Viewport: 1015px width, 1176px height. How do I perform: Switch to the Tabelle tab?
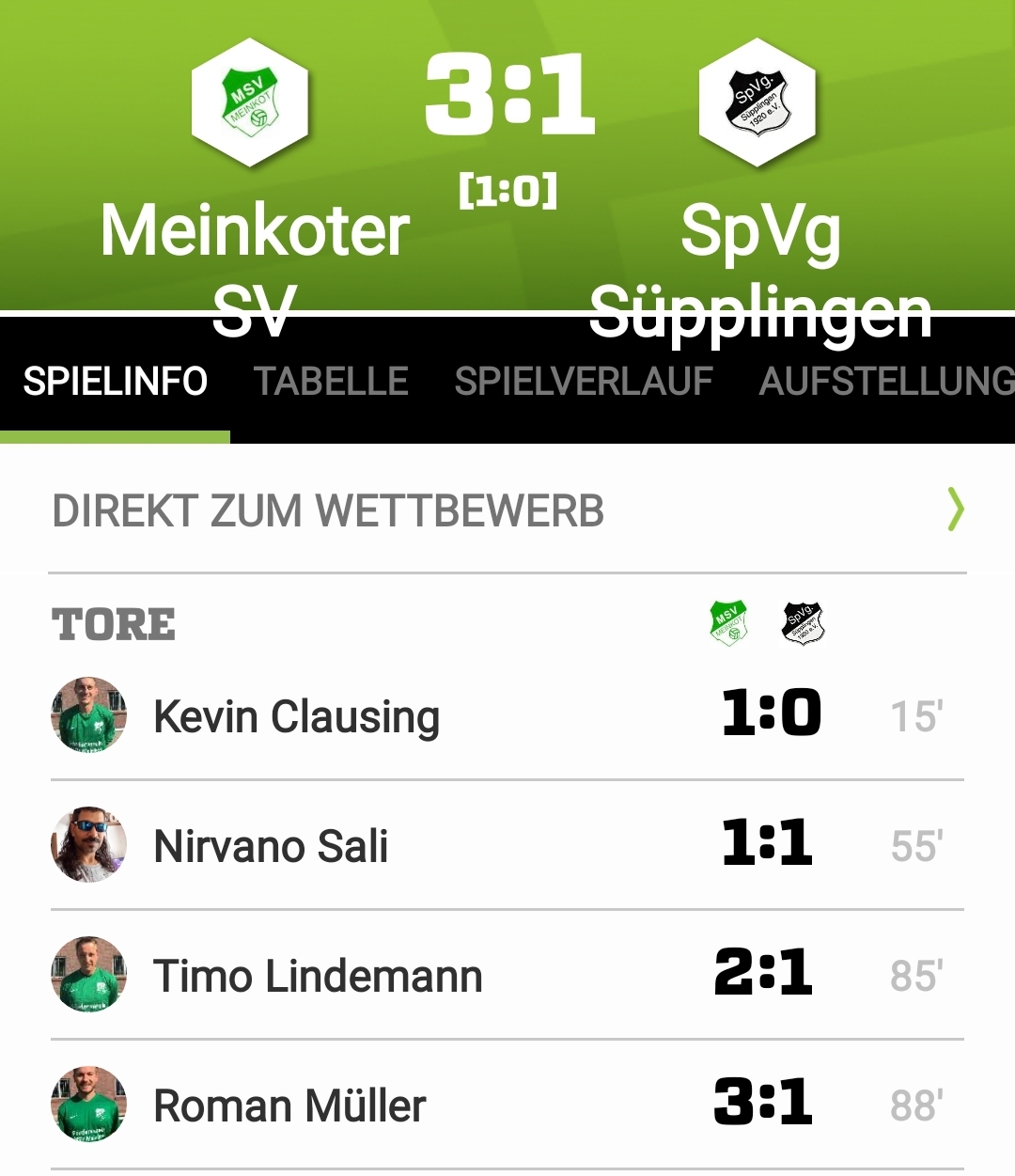tap(331, 382)
